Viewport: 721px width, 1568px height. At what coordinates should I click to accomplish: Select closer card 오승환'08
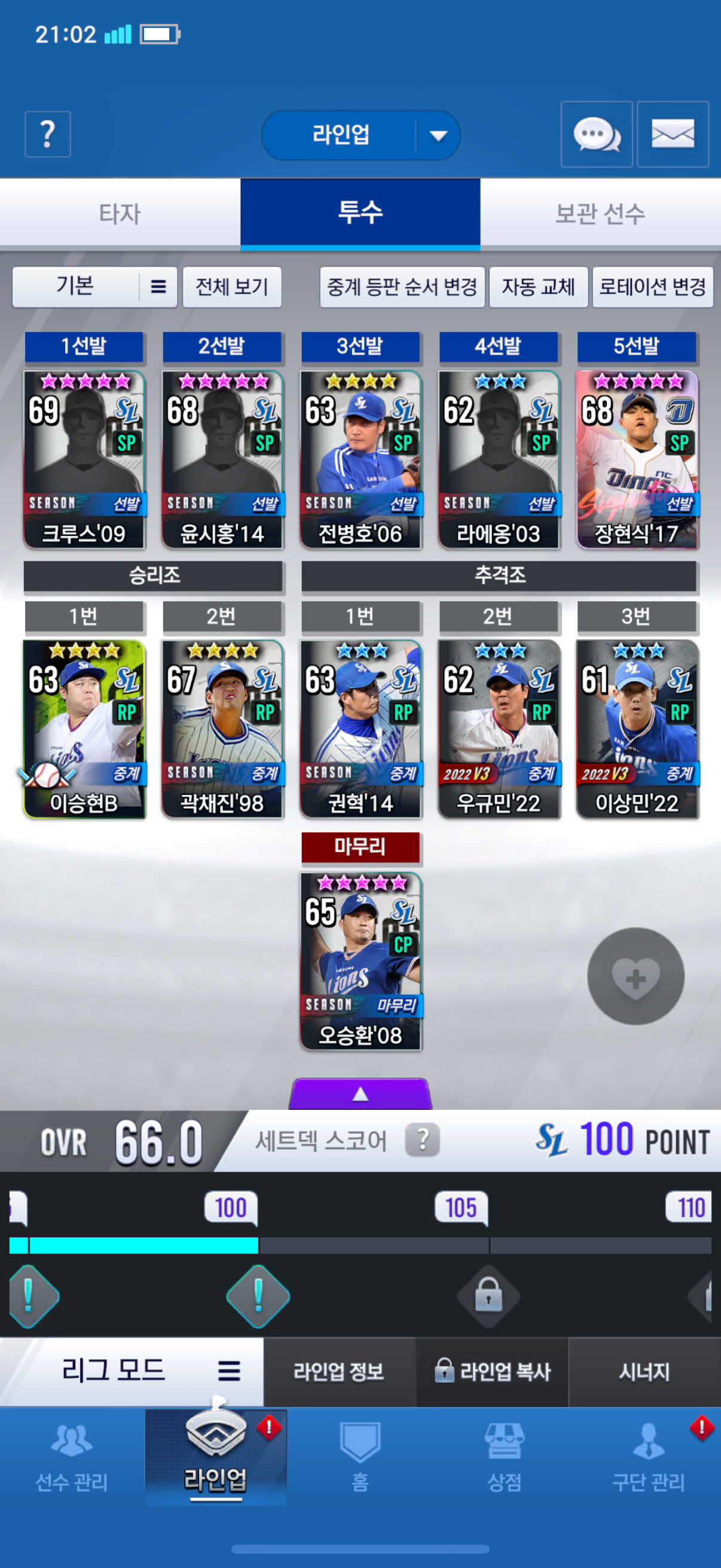[361, 960]
